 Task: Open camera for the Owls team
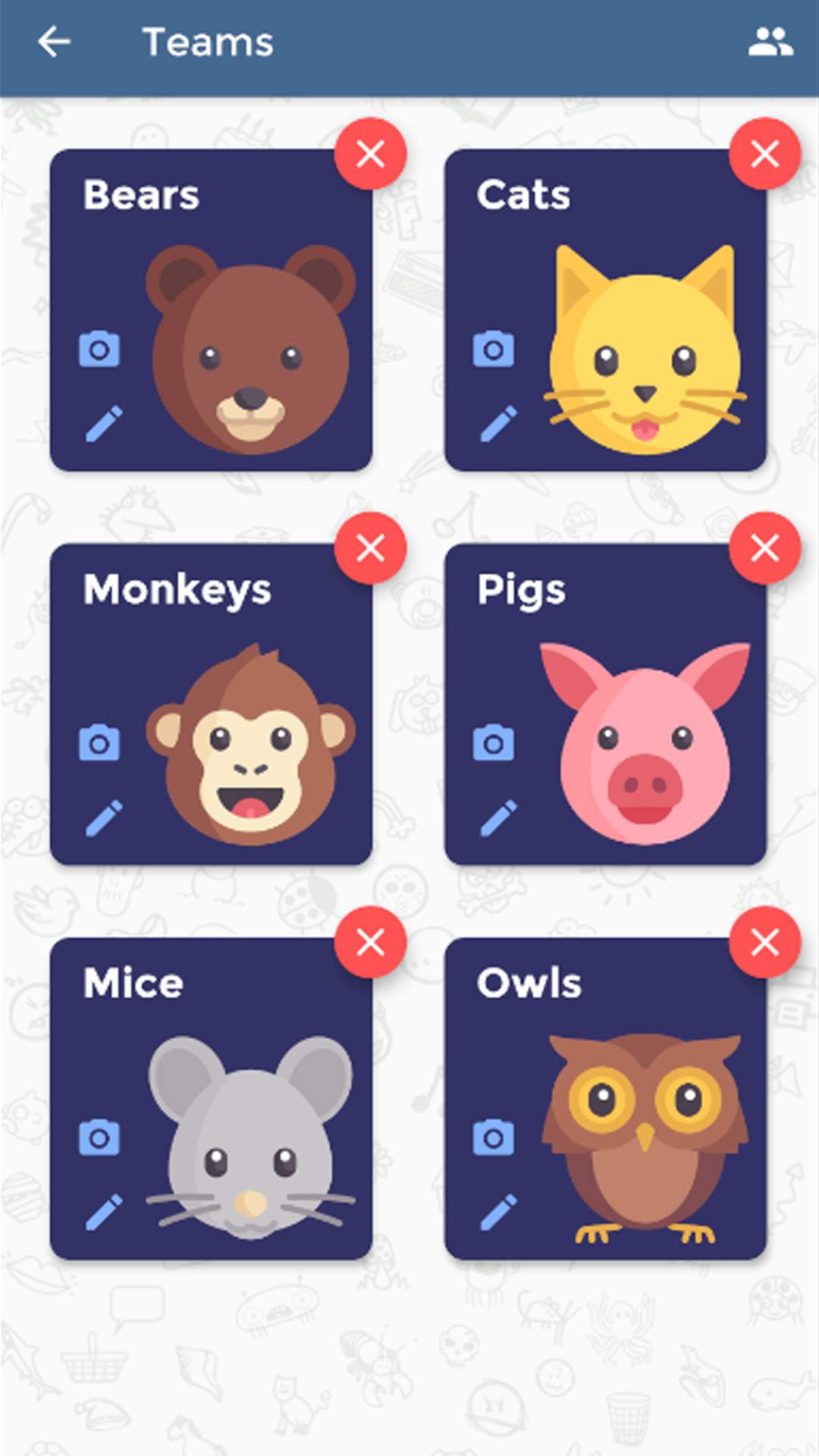pos(494,1137)
